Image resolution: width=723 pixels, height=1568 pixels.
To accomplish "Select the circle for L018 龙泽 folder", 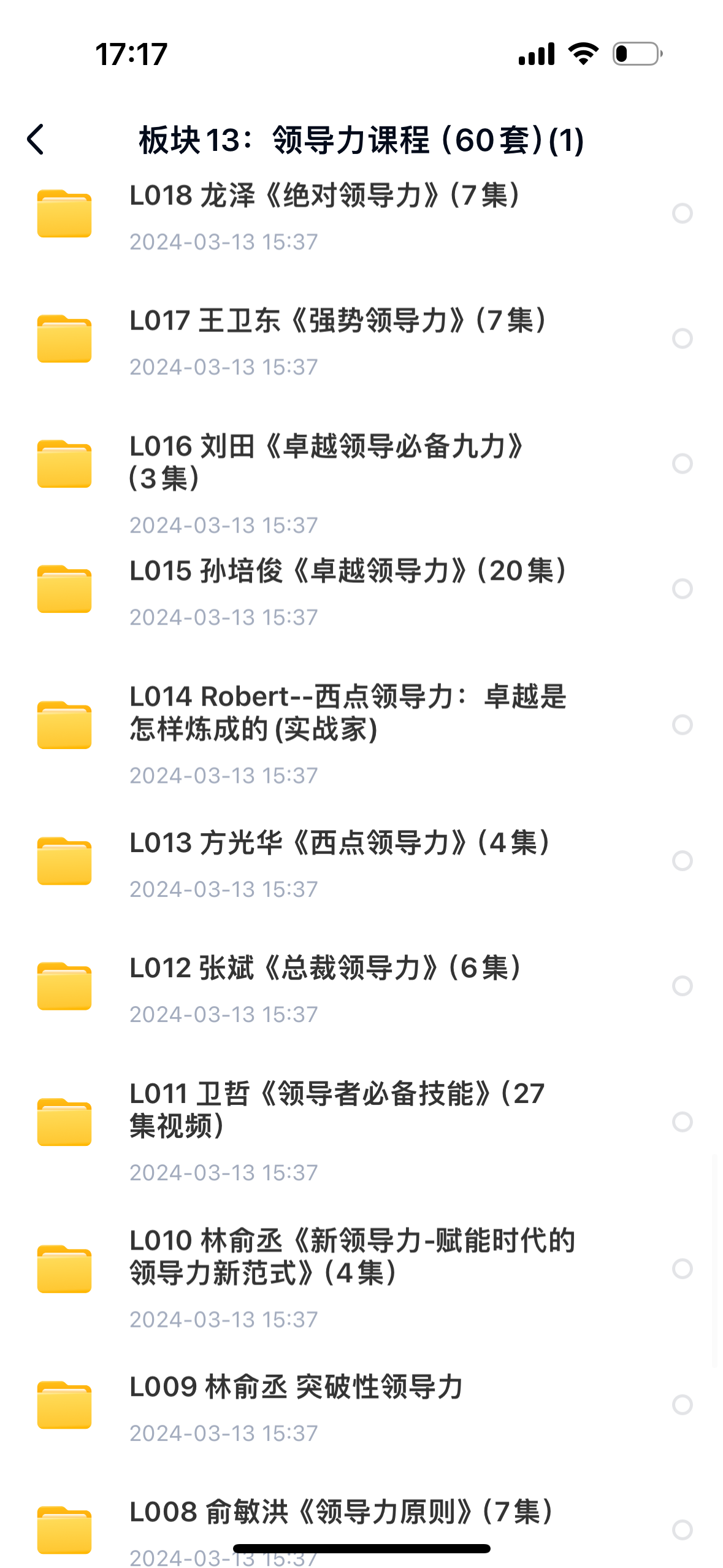I will point(682,213).
